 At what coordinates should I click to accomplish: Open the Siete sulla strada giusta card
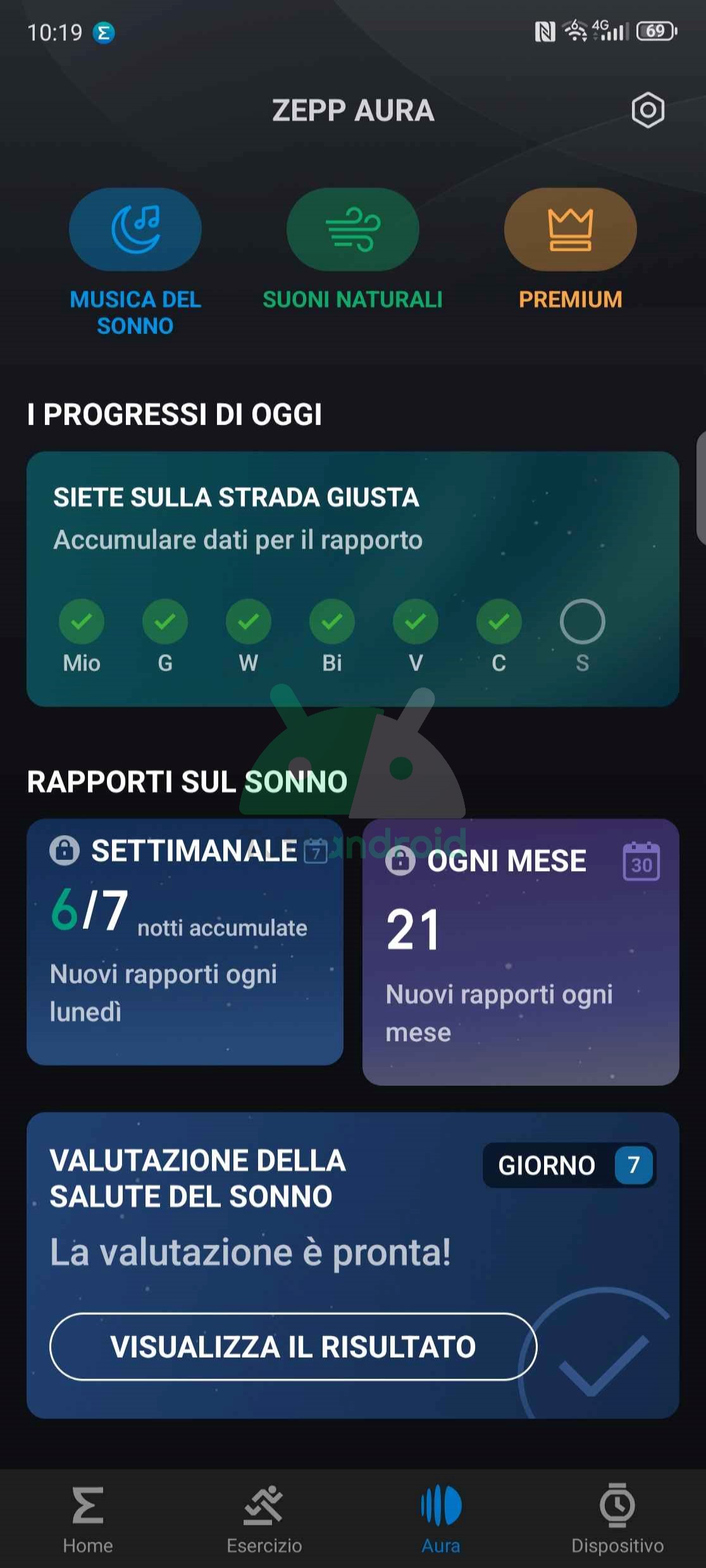pyautogui.click(x=353, y=579)
